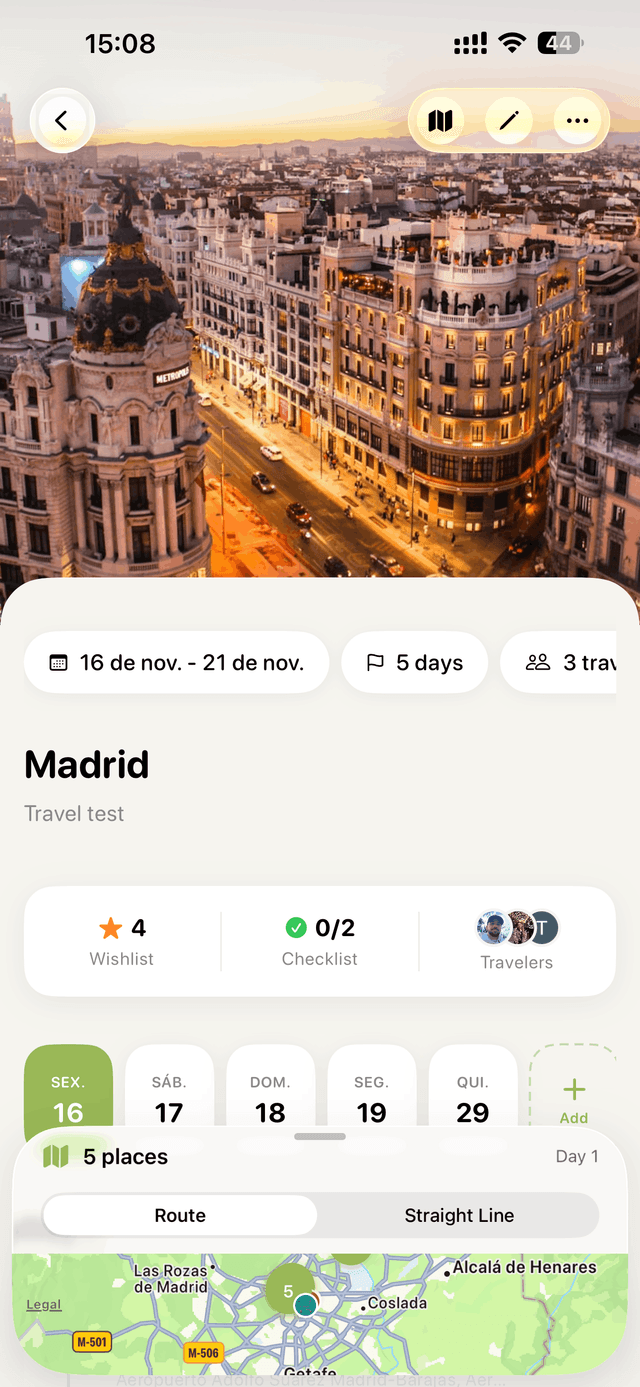The width and height of the screenshot is (640, 1387).
Task: Open the Wishlist with 4 items
Action: pos(122,941)
